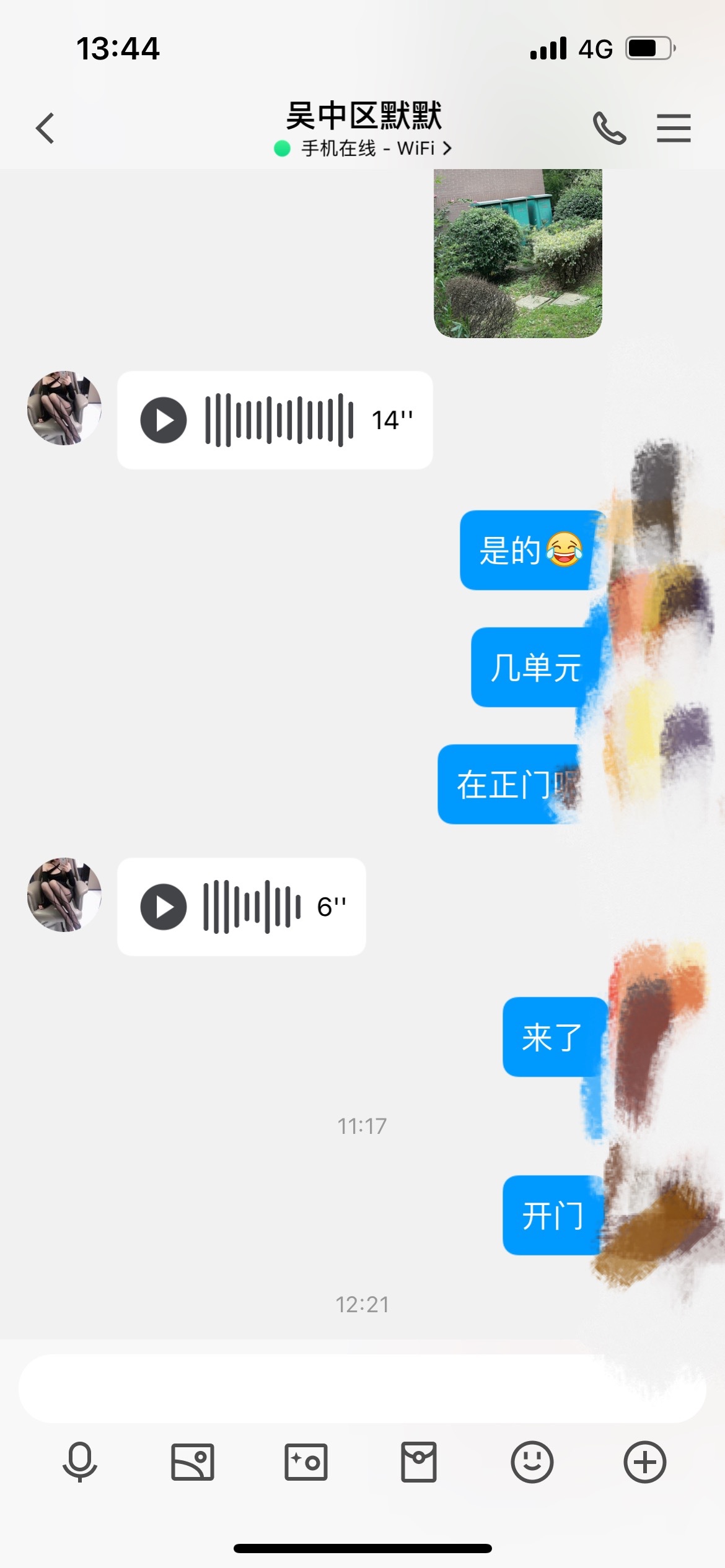Open the online status details for 手机在线 - WiFi

363,149
